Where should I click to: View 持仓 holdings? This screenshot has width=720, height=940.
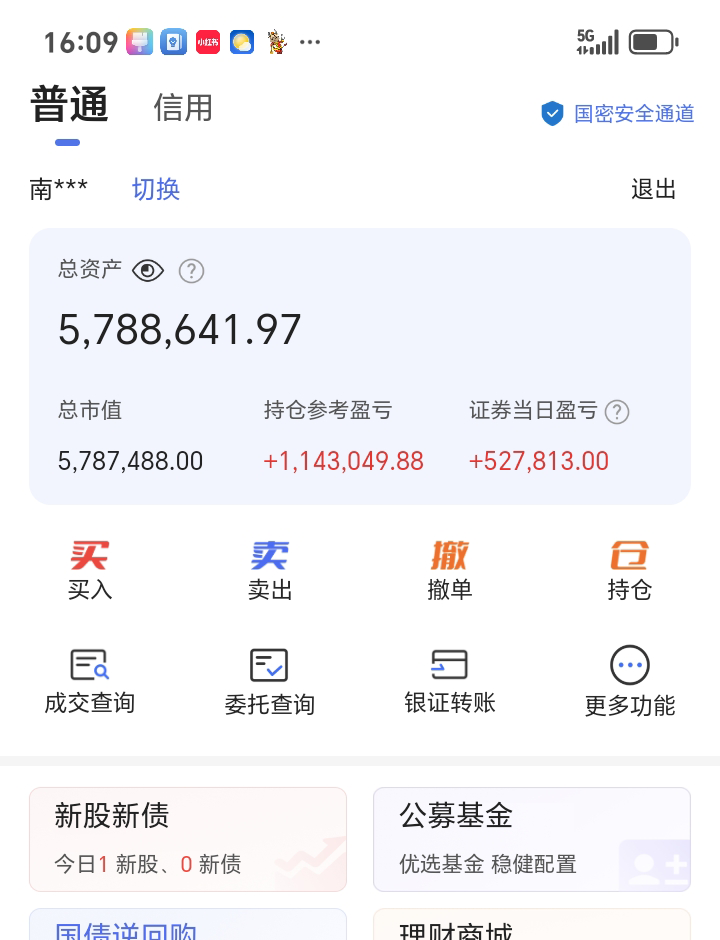click(x=629, y=571)
